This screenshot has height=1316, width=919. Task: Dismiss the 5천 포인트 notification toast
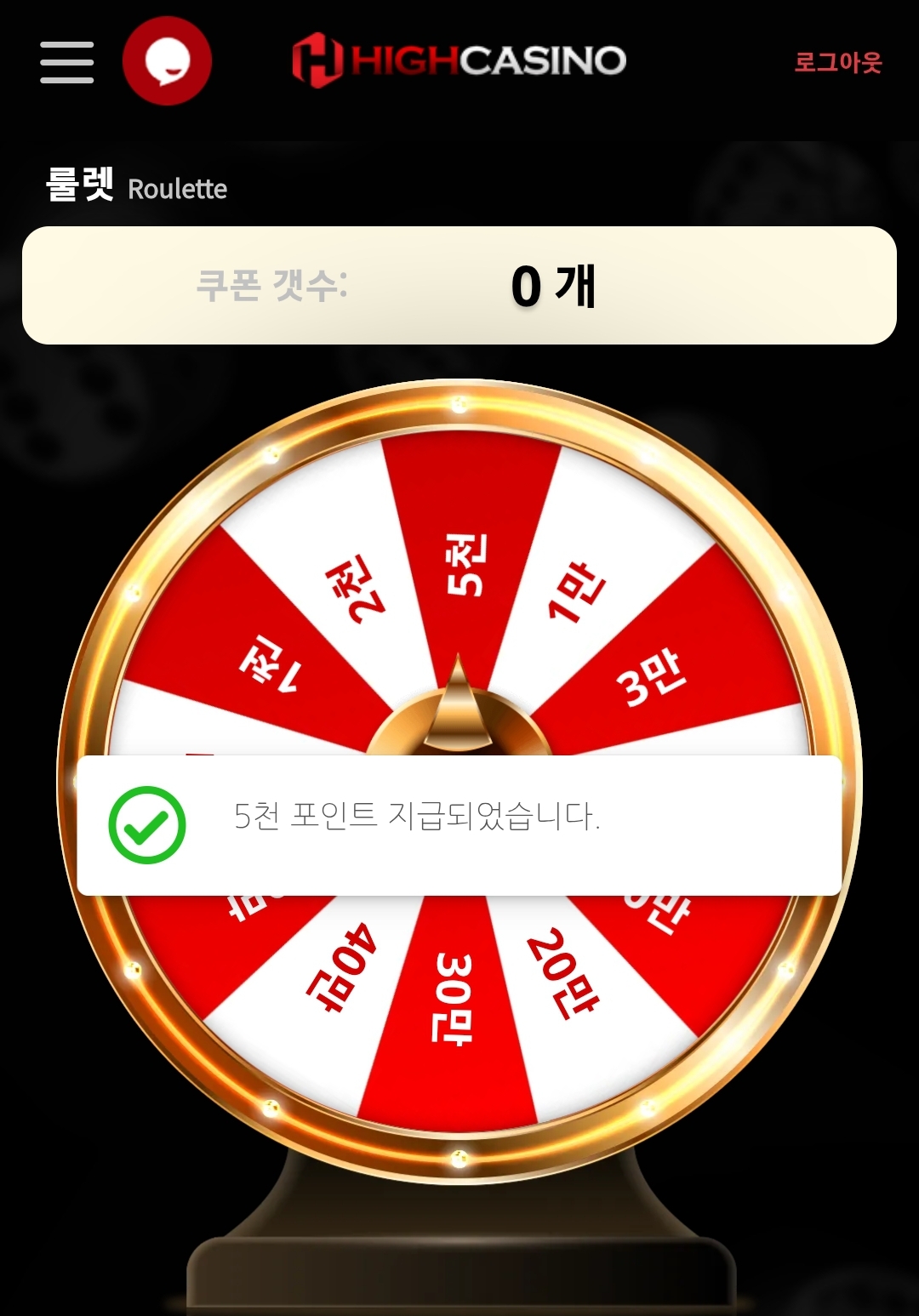point(459,824)
